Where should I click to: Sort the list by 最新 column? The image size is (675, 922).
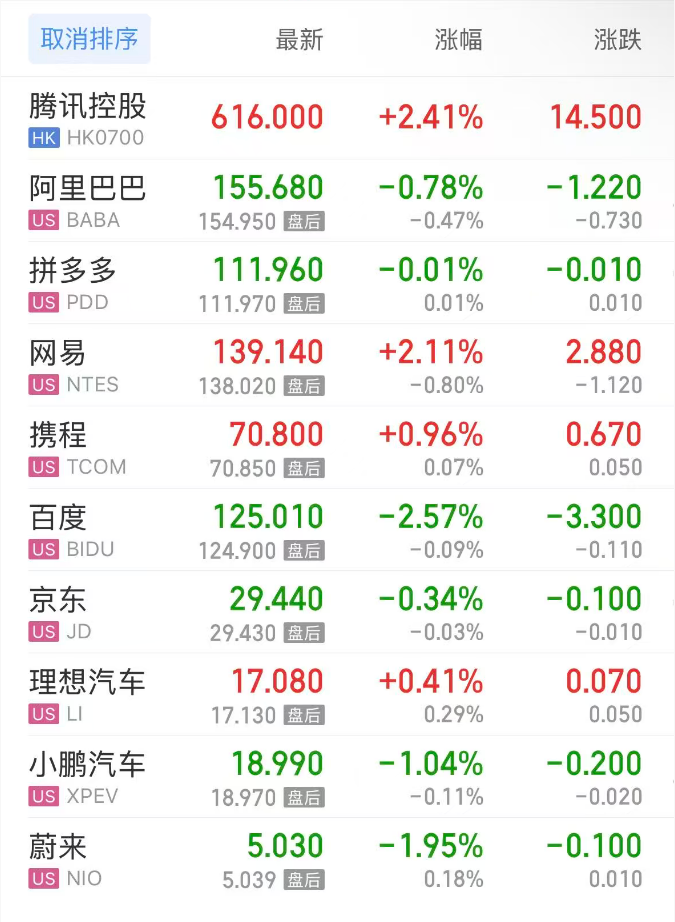(299, 40)
